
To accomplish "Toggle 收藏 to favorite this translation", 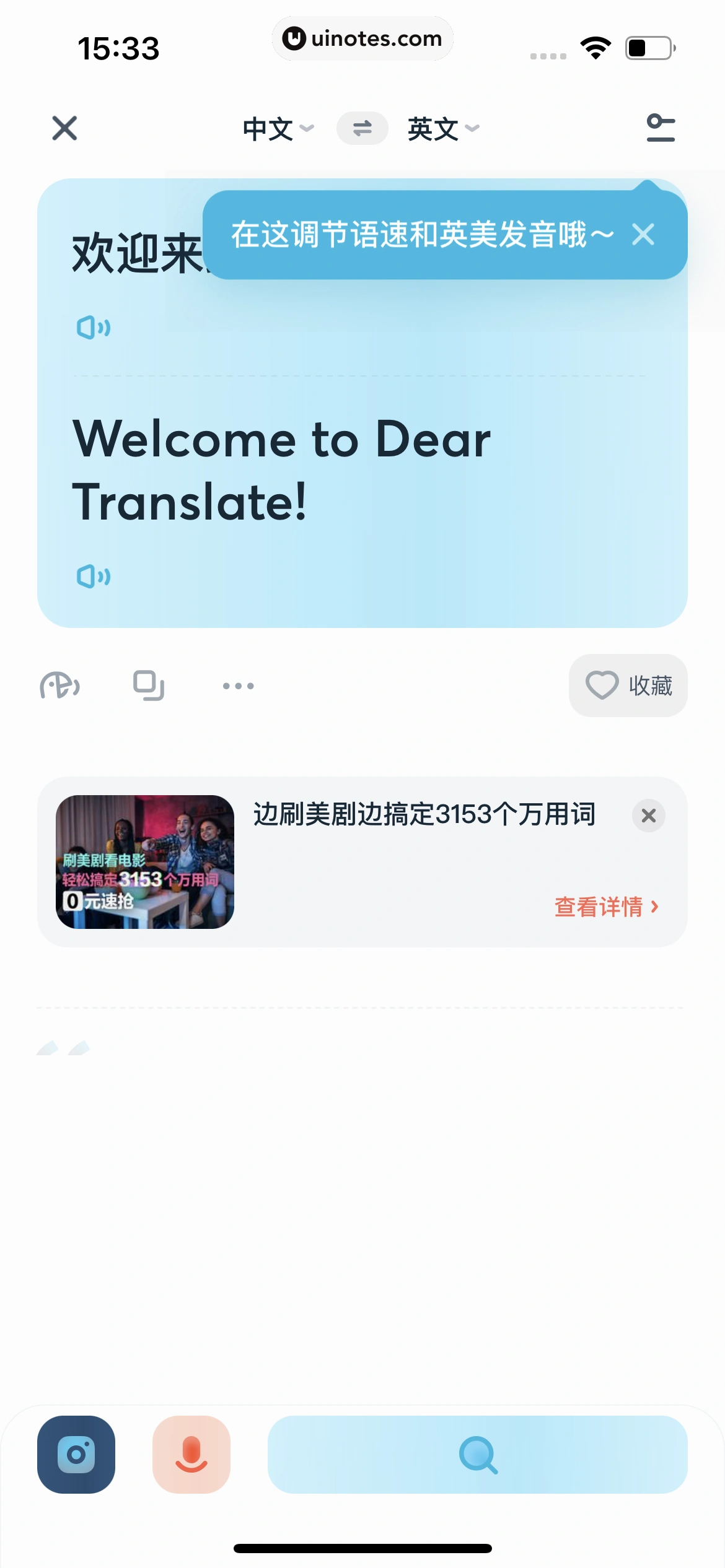I will click(628, 685).
